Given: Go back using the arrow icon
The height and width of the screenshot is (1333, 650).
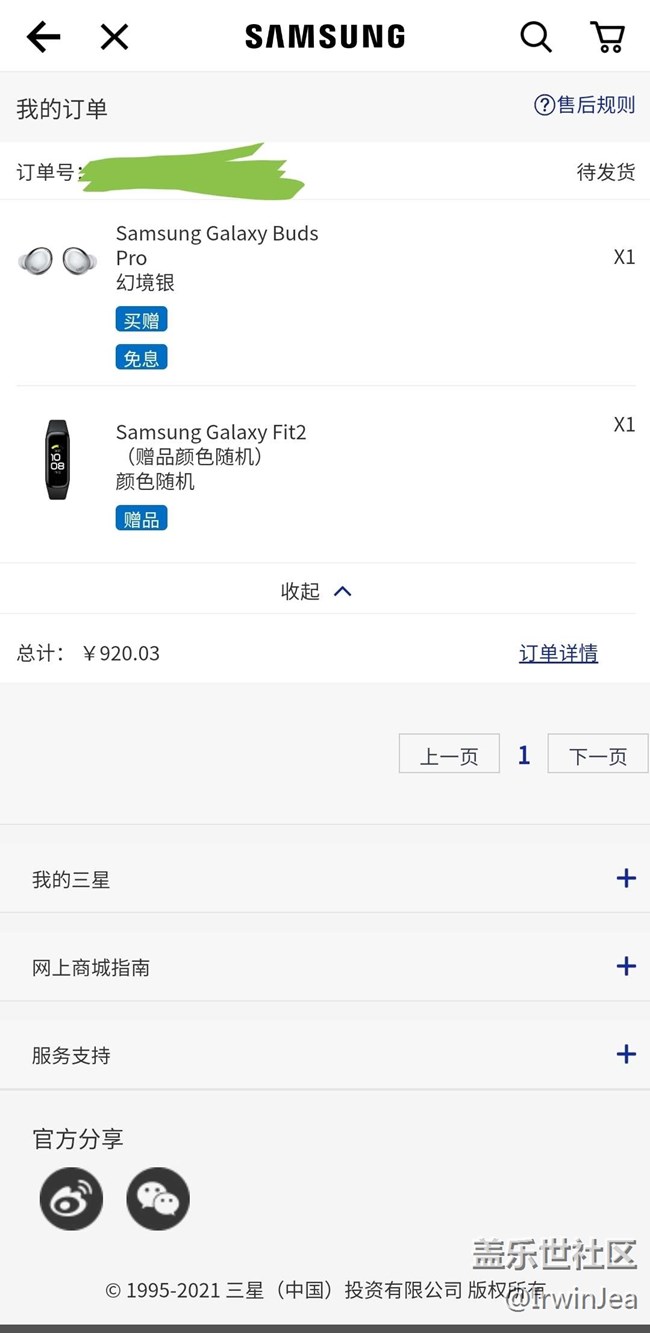Looking at the screenshot, I should tap(43, 38).
